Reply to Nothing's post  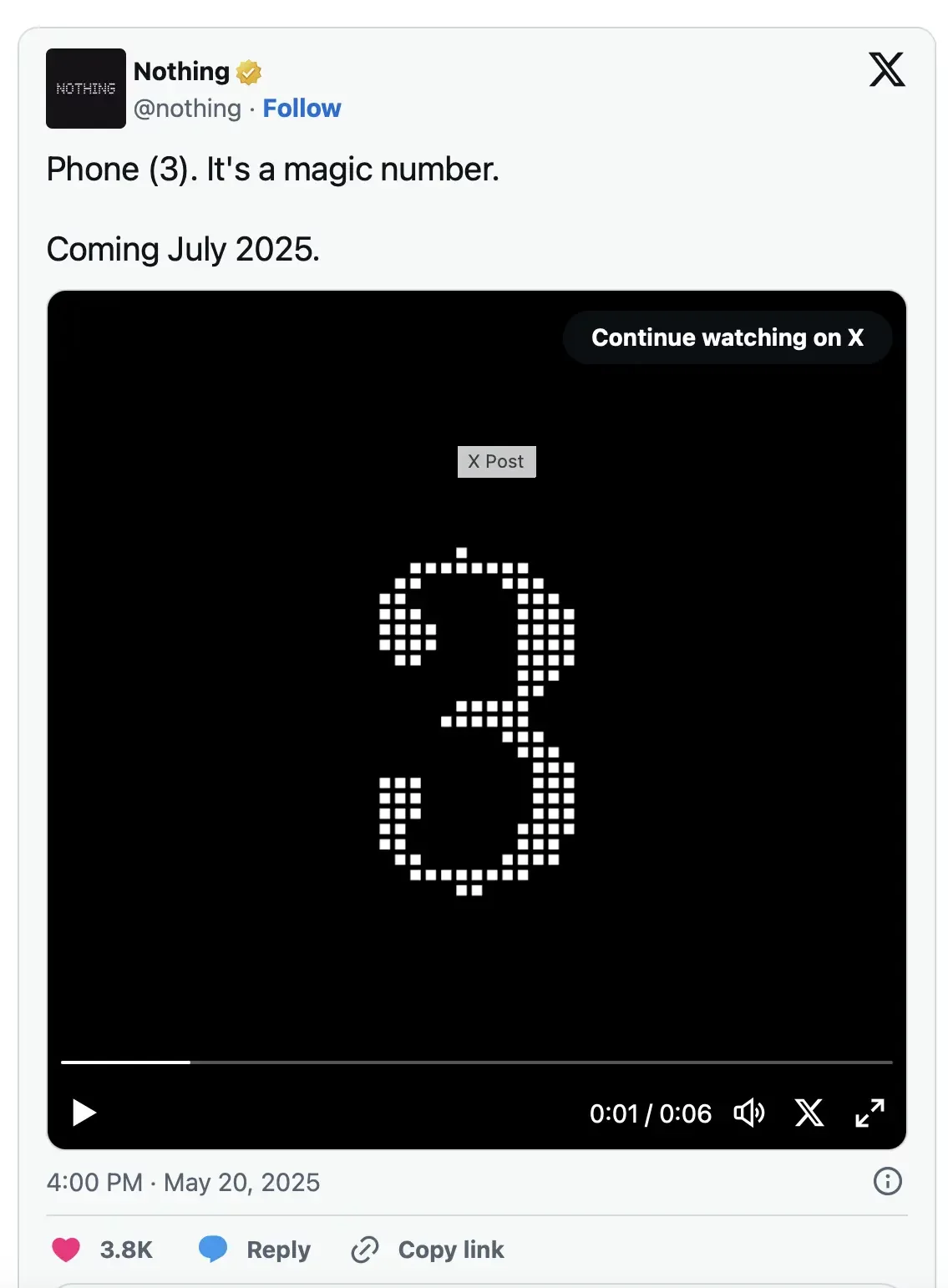[256, 1250]
